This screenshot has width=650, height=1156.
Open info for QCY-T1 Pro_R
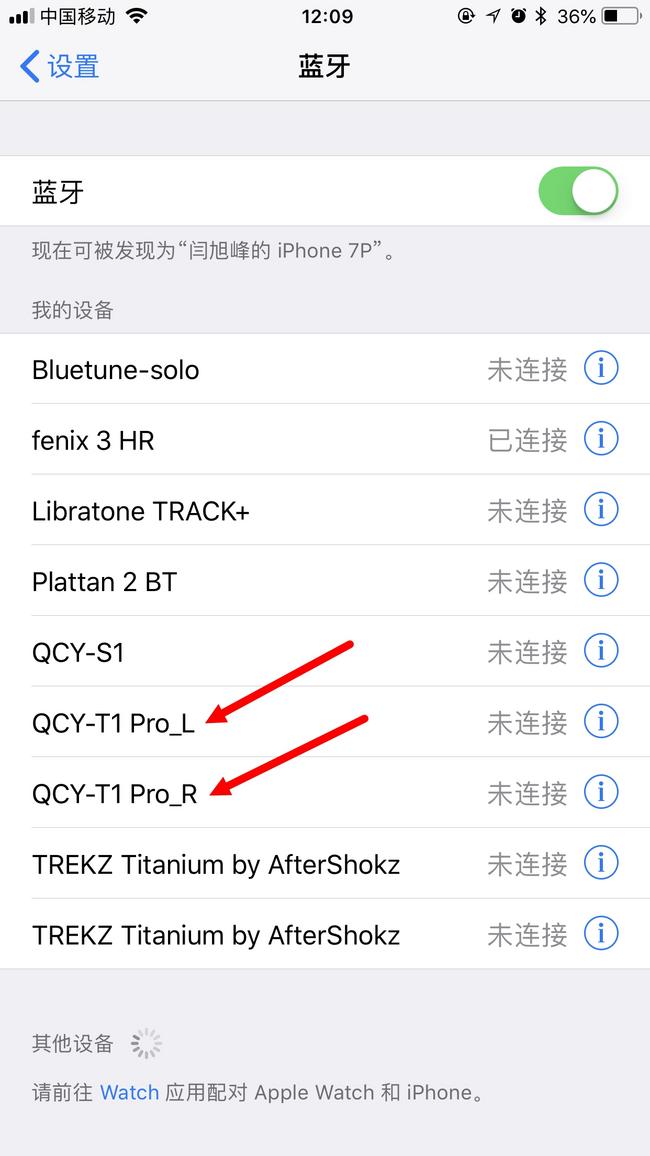(601, 793)
